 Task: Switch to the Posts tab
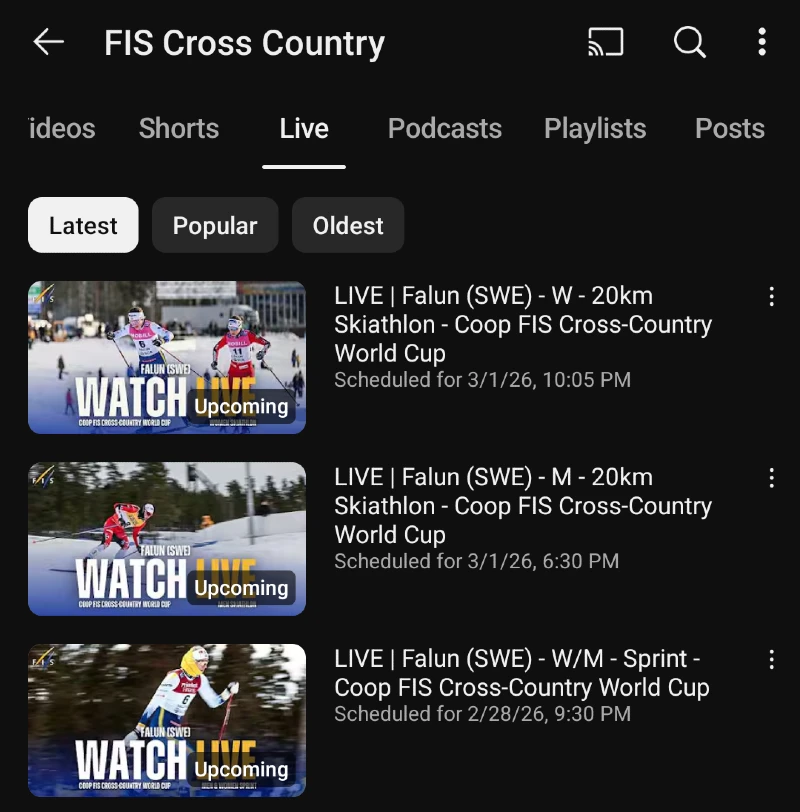730,129
